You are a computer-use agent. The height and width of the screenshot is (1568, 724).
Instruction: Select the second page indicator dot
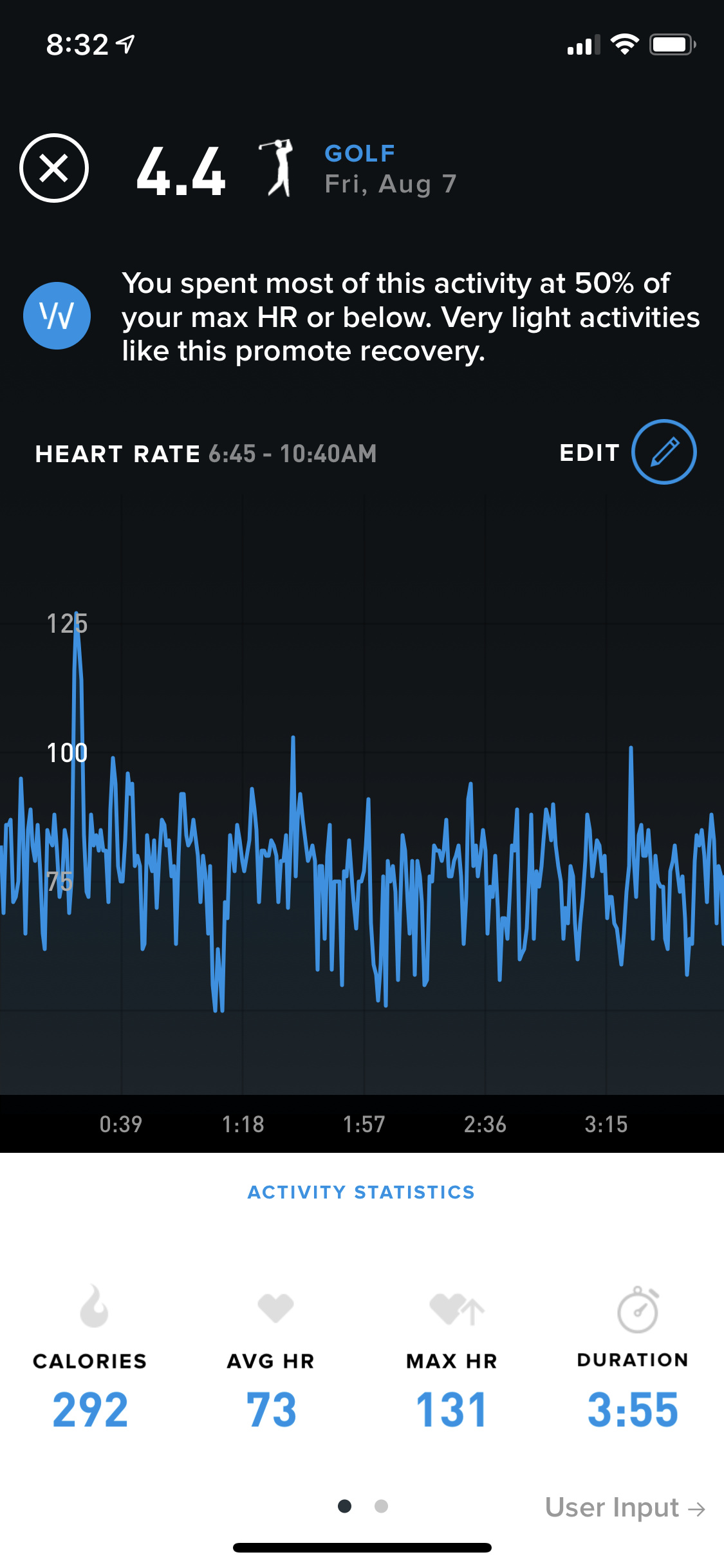click(x=381, y=1506)
